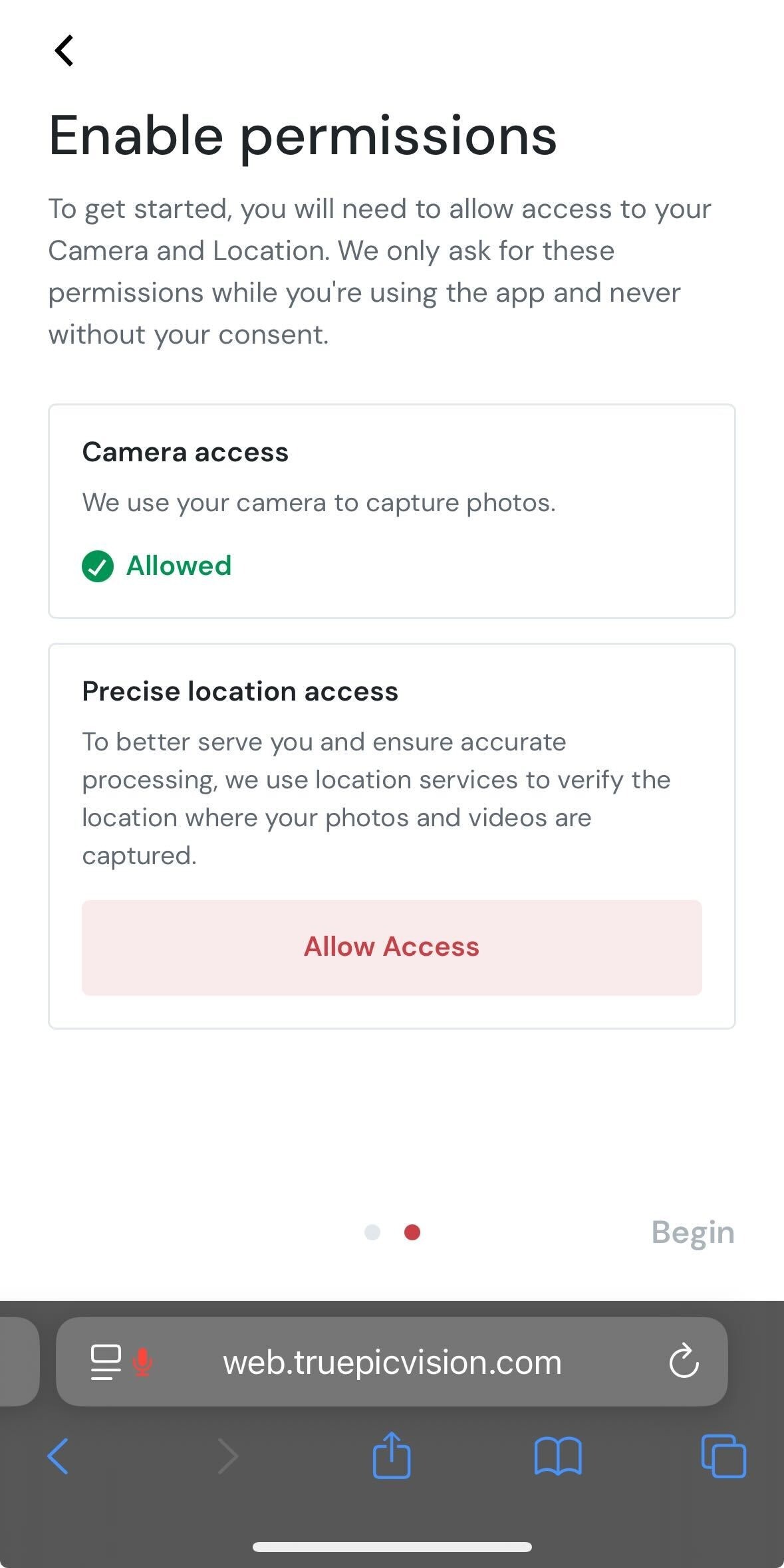Show all open Safari tabs
The width and height of the screenshot is (784, 1568).
(x=723, y=1456)
